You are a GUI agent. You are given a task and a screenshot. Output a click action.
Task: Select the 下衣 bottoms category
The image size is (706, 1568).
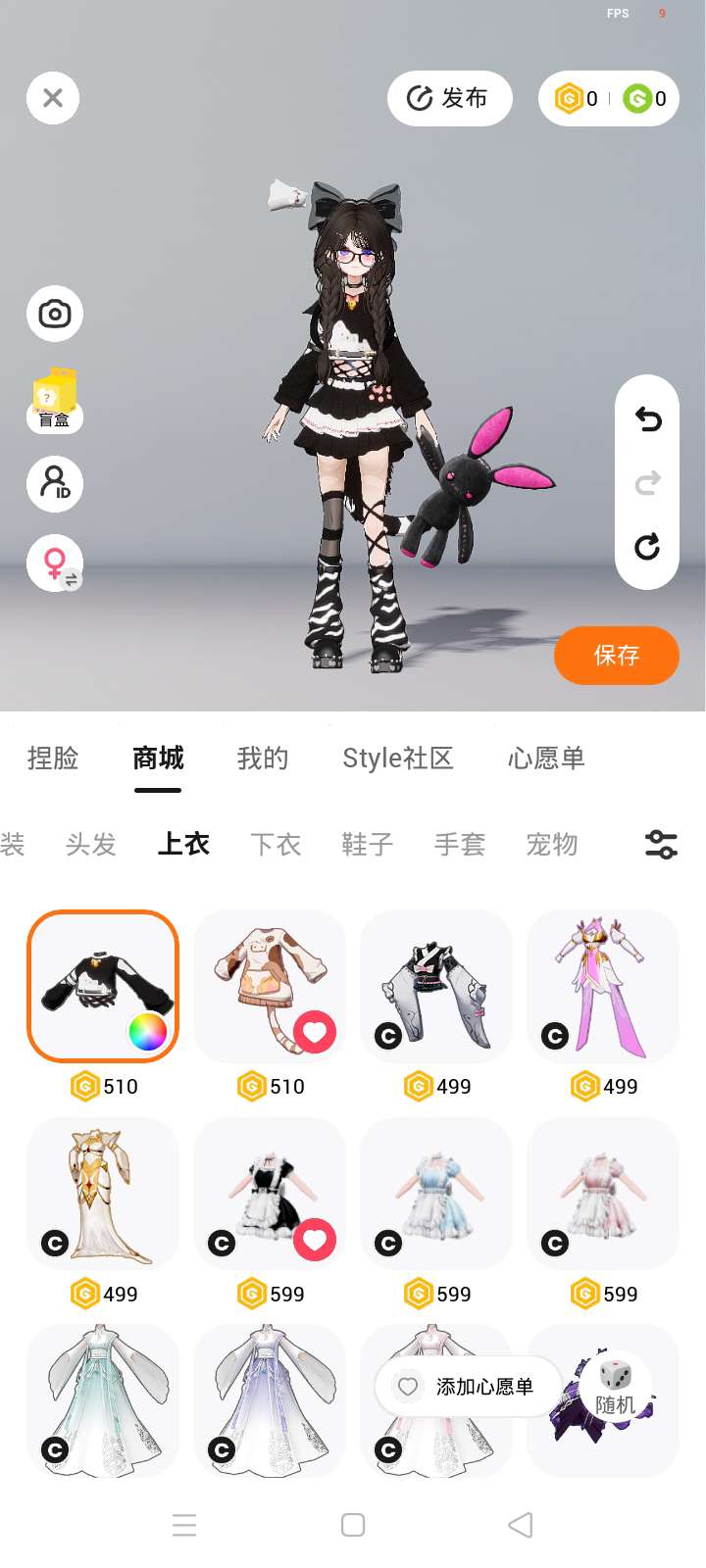(276, 844)
